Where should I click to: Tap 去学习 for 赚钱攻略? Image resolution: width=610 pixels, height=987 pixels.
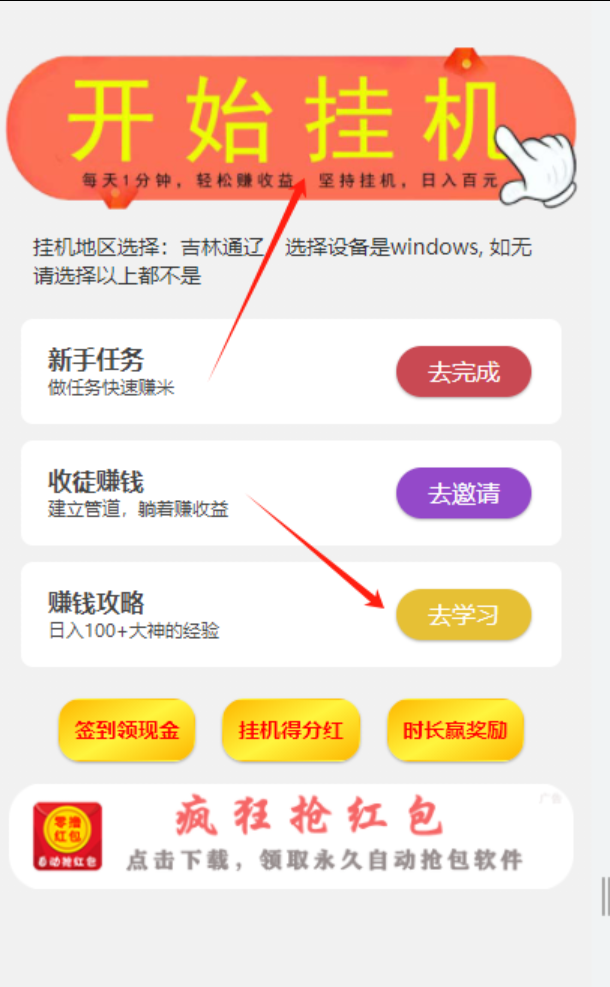[463, 614]
